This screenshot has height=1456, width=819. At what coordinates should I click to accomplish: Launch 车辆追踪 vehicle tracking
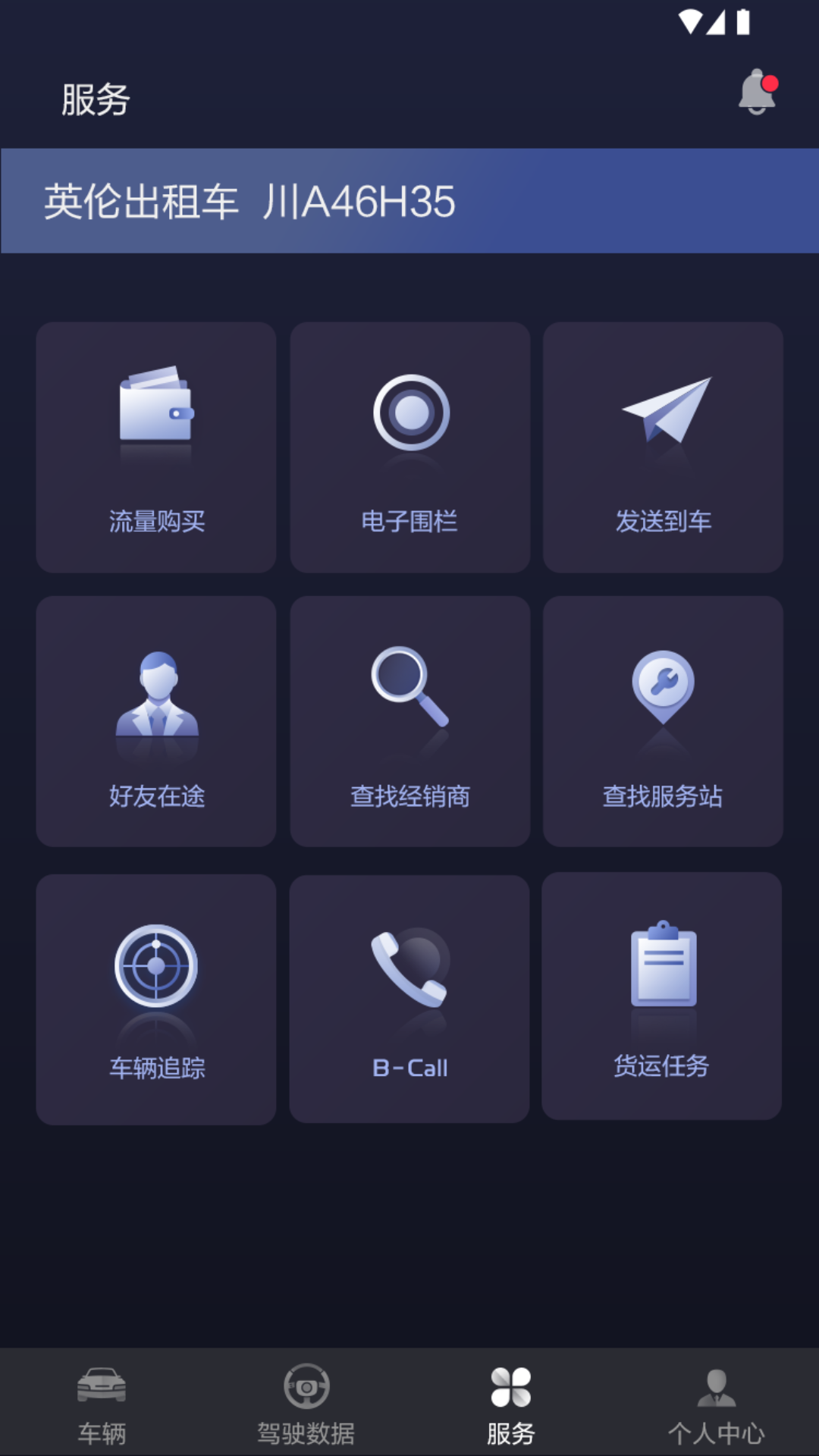[156, 999]
